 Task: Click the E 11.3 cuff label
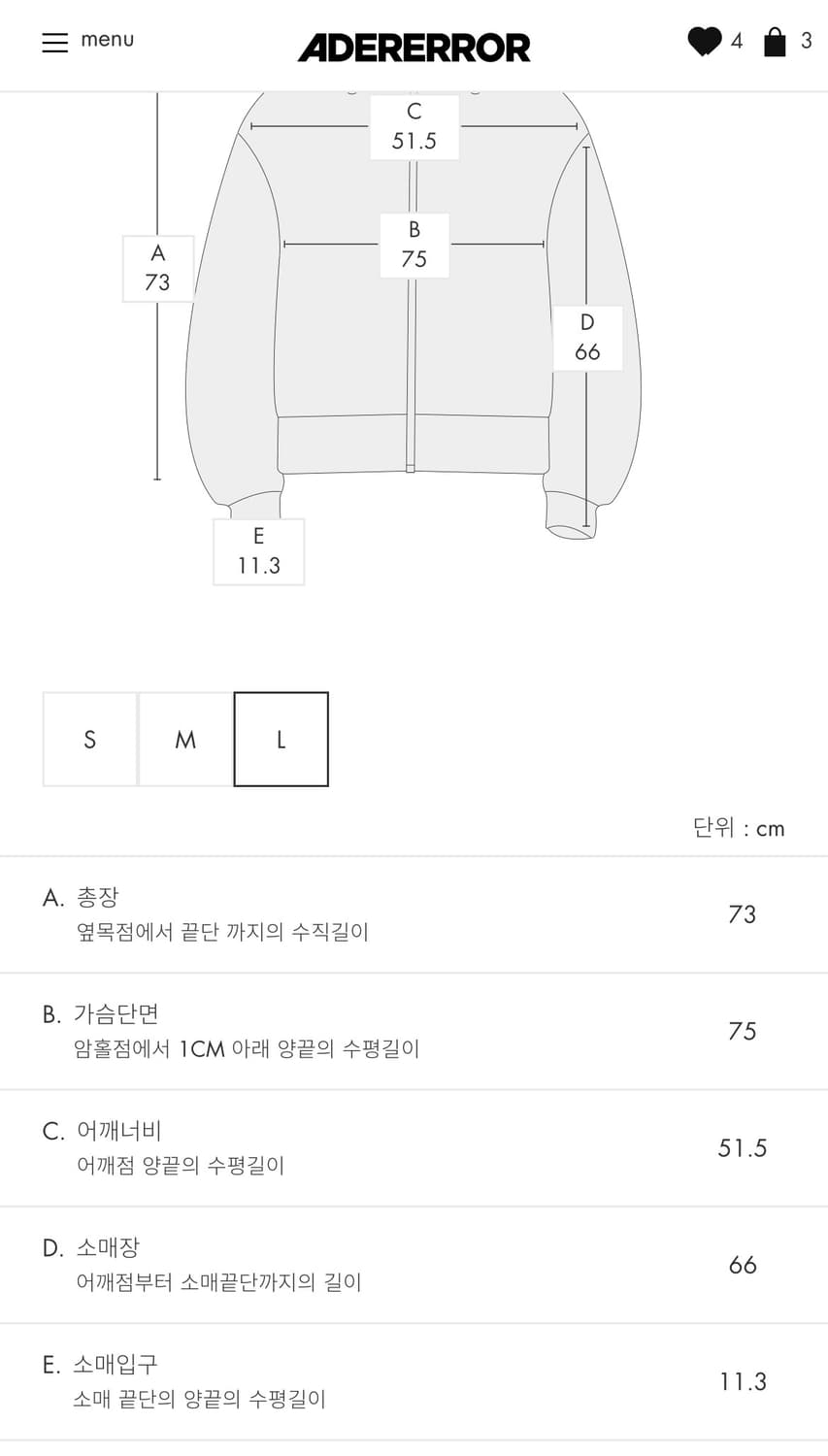pyautogui.click(x=258, y=551)
